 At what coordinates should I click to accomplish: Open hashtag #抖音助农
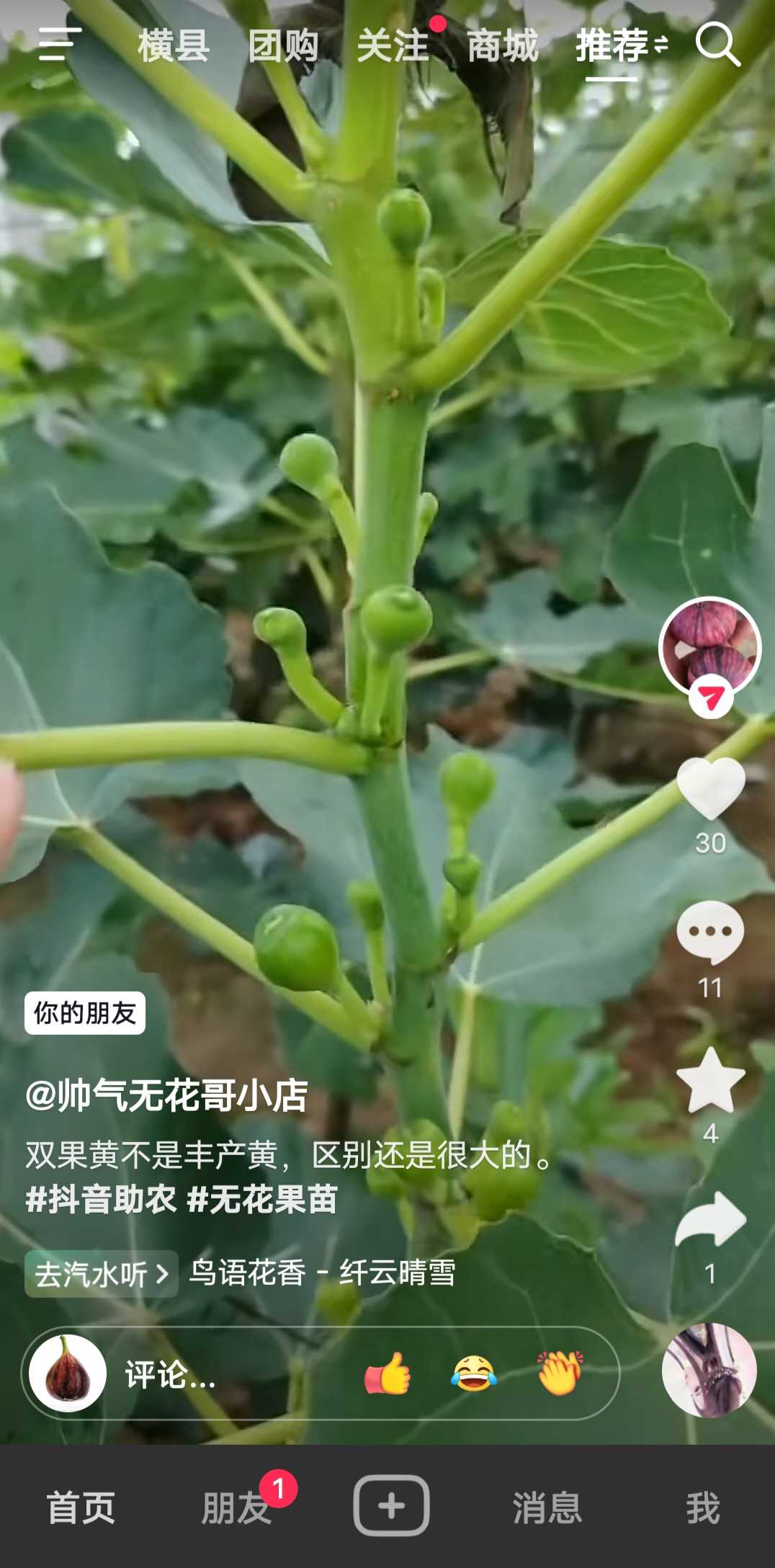101,1200
